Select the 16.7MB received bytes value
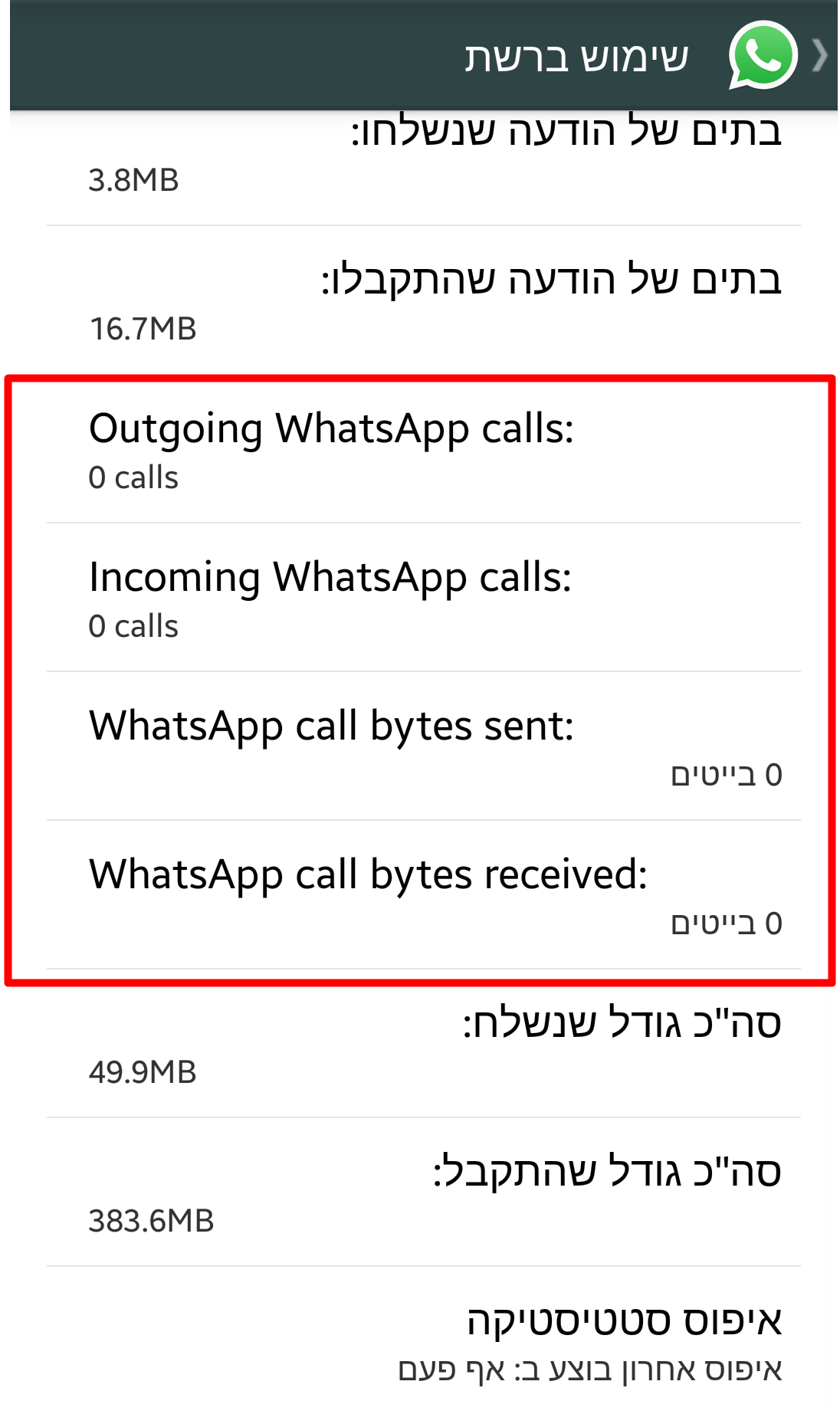Screen dimensions: 840x1414 pos(144,330)
